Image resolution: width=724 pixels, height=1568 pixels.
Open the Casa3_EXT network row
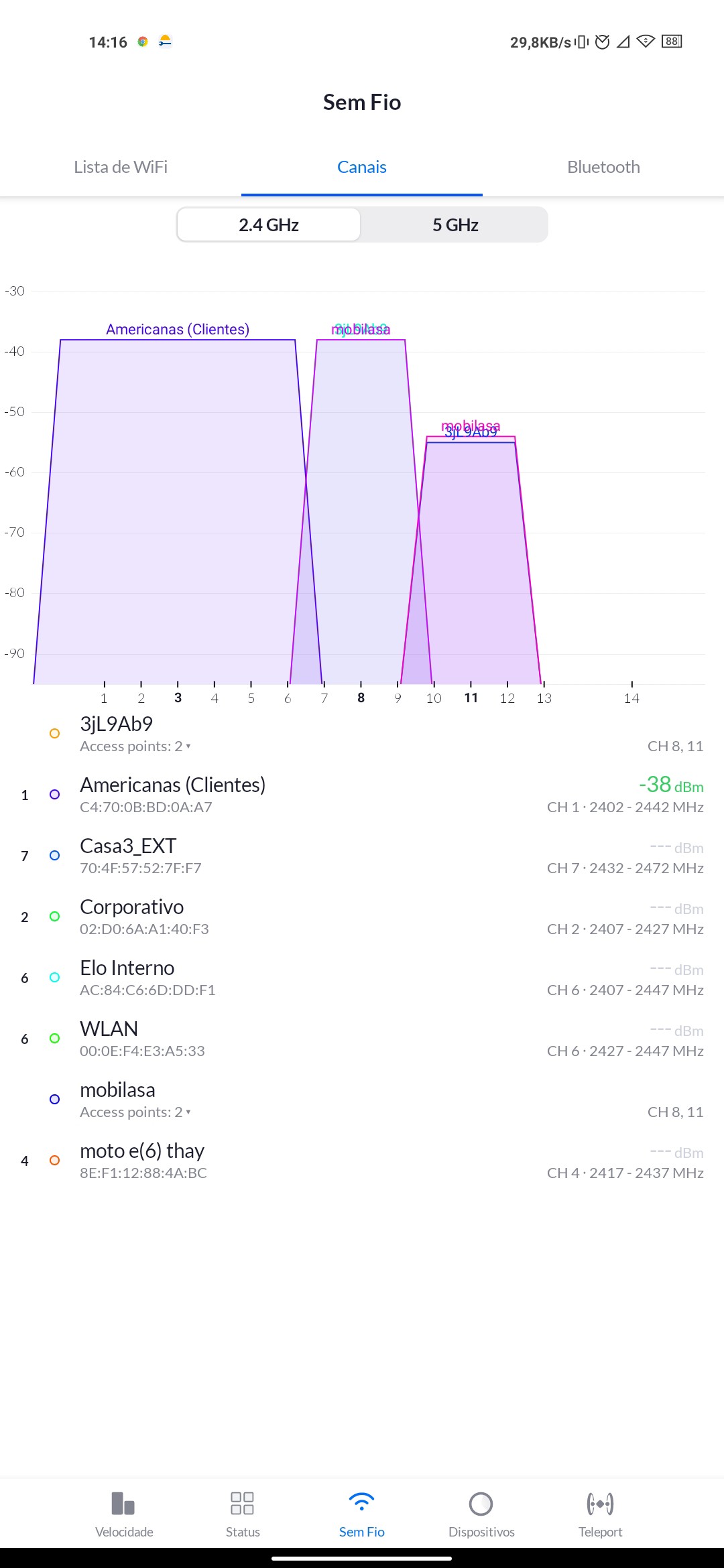[362, 856]
